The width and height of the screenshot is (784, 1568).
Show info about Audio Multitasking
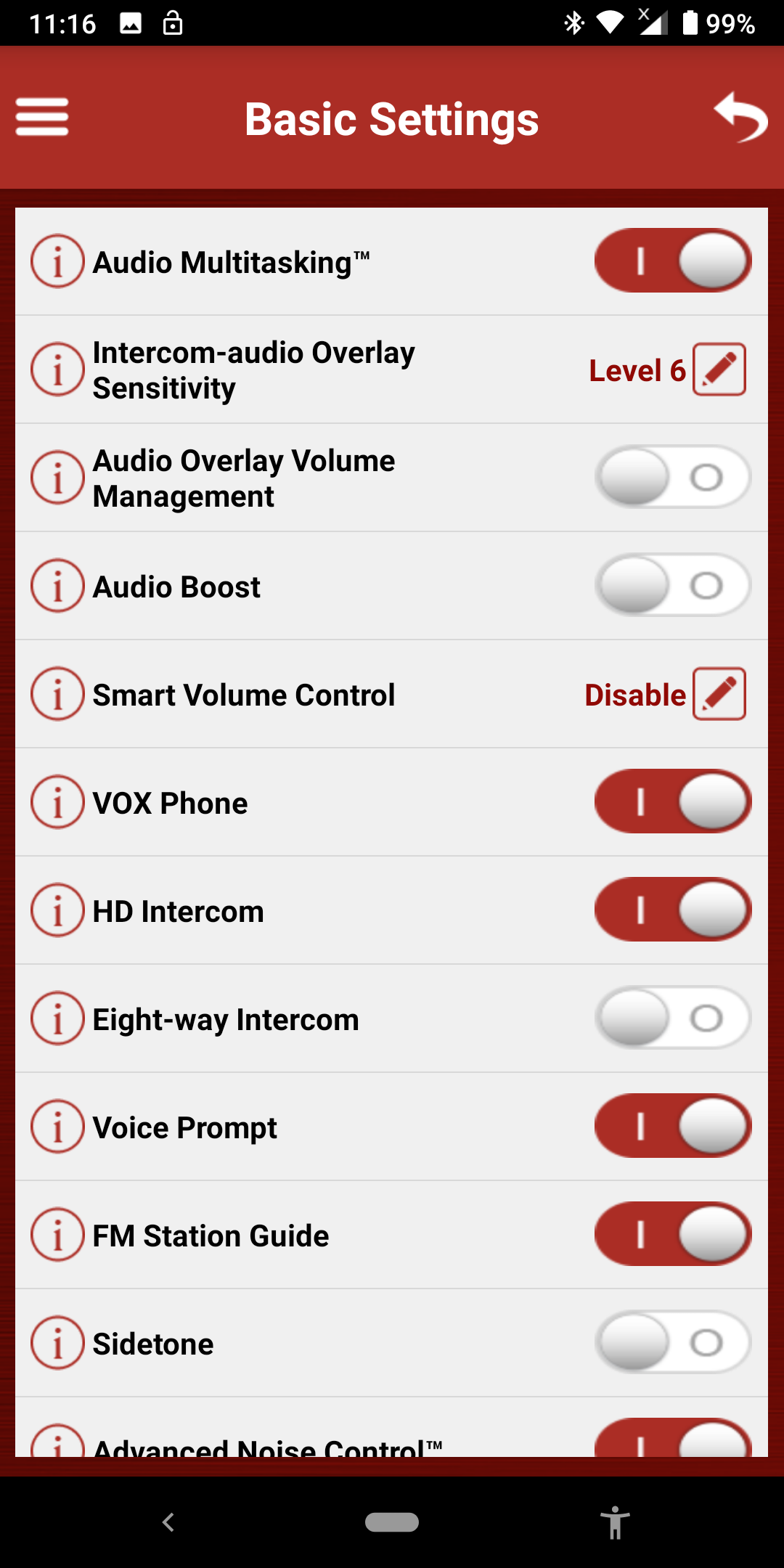(57, 261)
